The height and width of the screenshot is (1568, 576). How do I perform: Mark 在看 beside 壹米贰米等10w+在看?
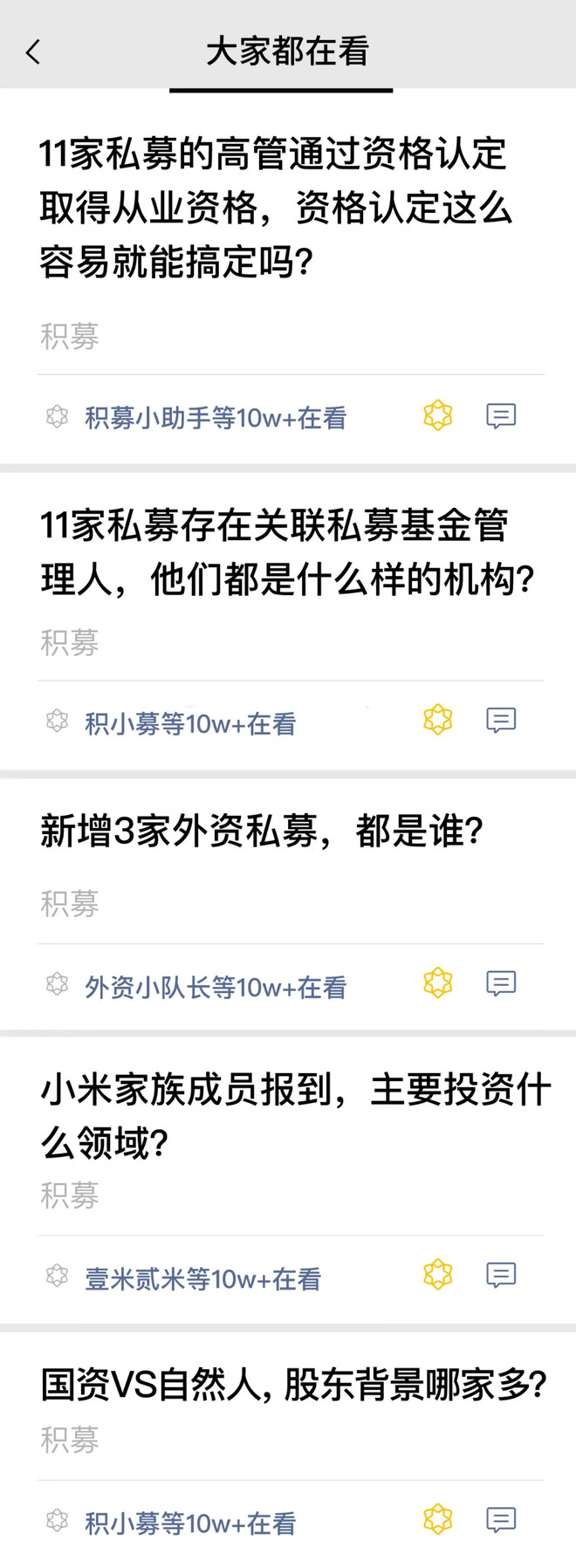click(x=438, y=1275)
